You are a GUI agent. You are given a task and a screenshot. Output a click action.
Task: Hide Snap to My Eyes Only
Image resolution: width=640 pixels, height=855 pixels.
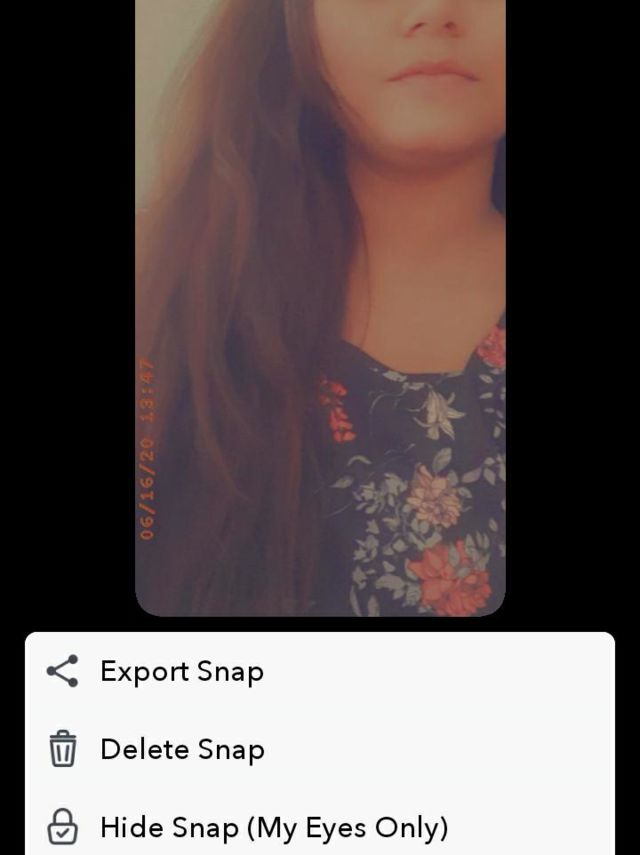(273, 828)
